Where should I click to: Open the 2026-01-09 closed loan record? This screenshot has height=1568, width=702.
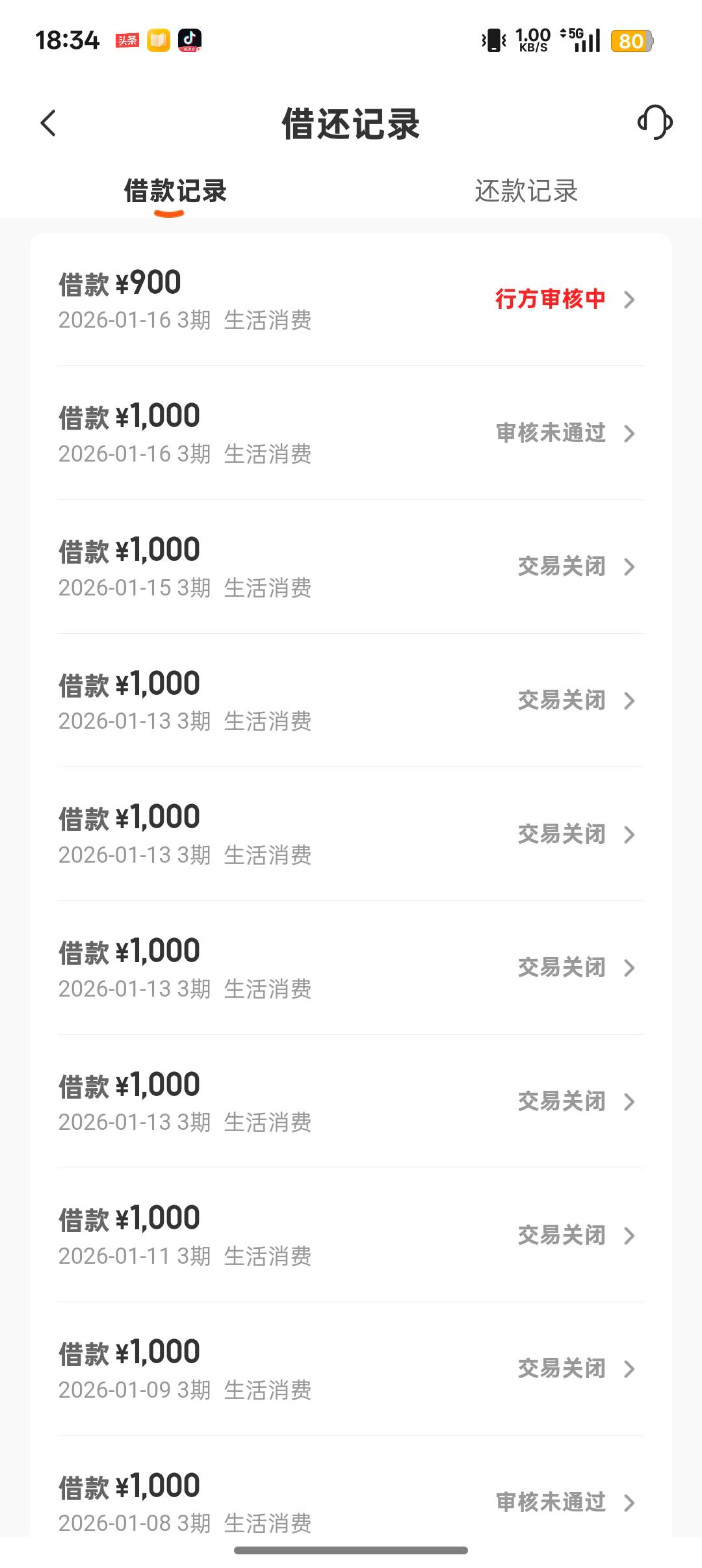tap(351, 1369)
